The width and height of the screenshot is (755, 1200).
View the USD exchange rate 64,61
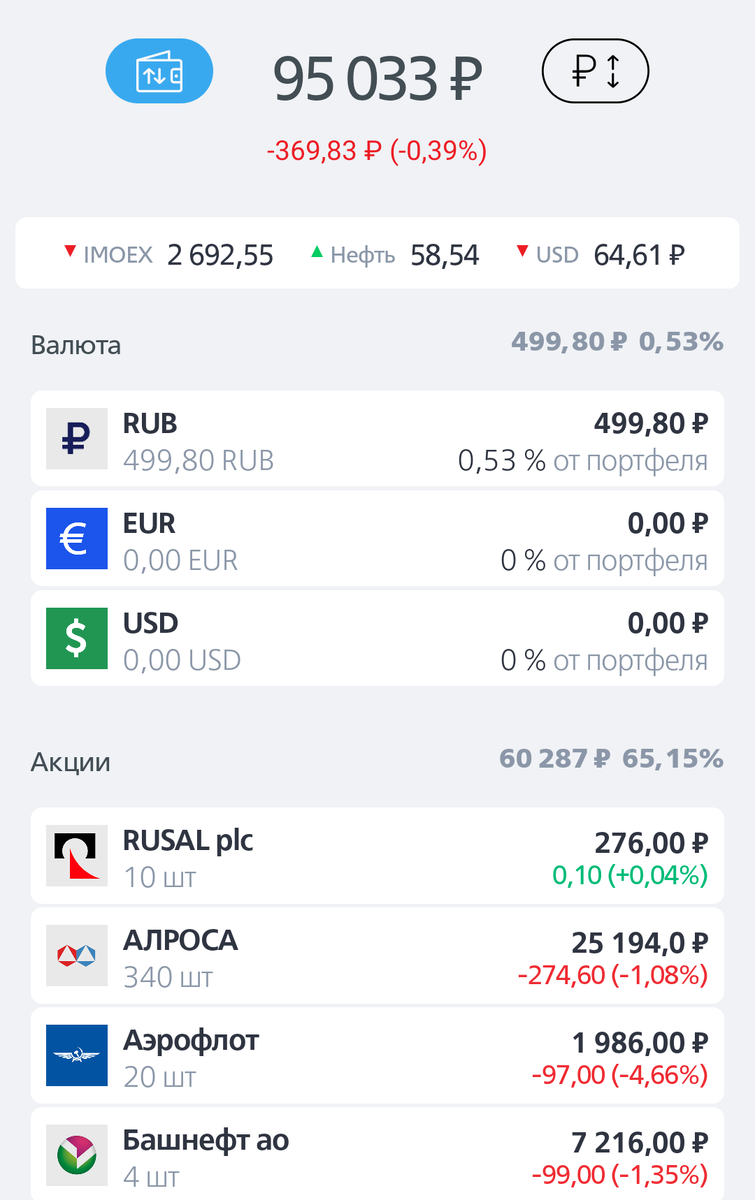click(600, 254)
